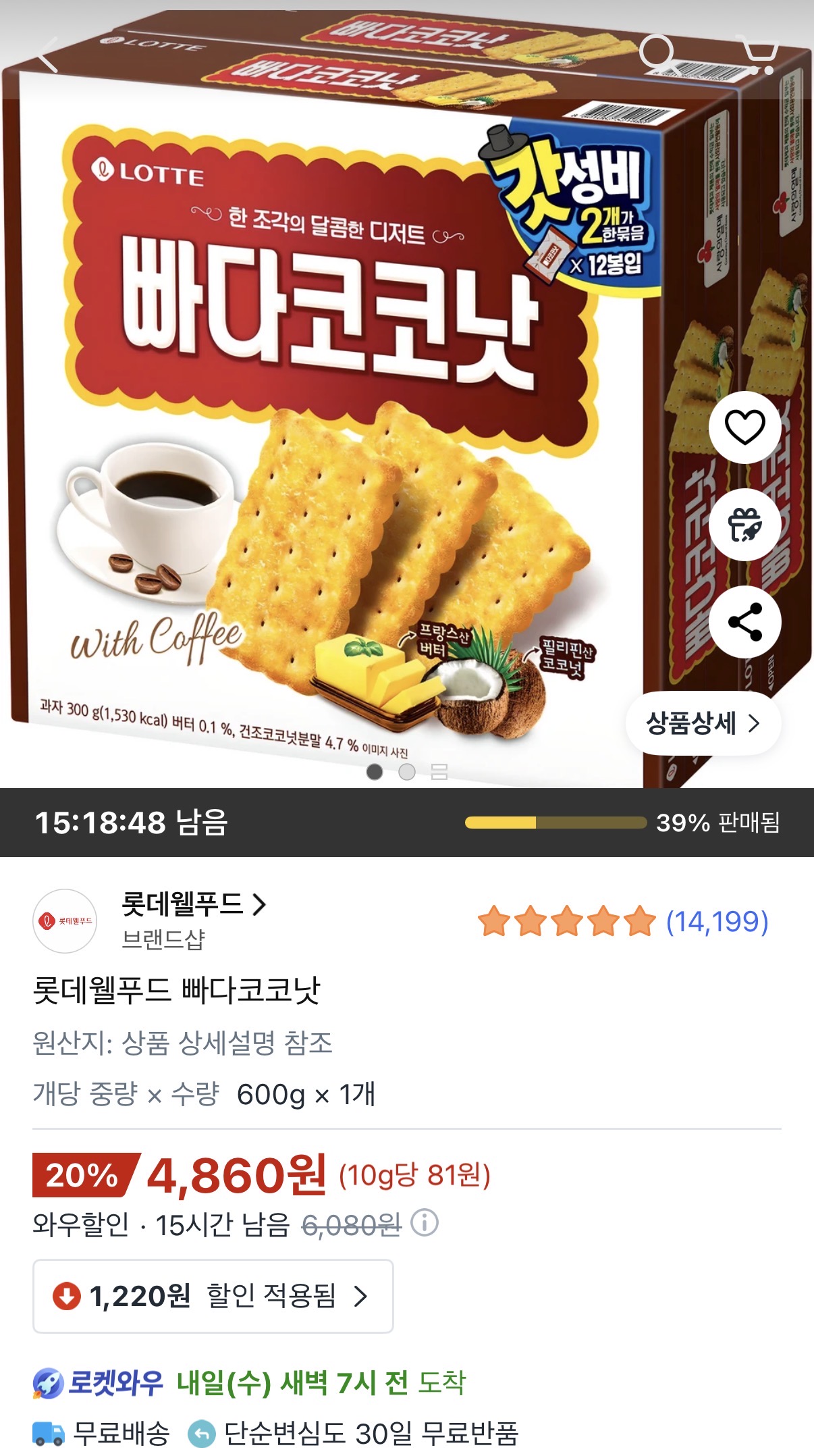814x1456 pixels.
Task: Jump to the second image dot
Action: 407,771
